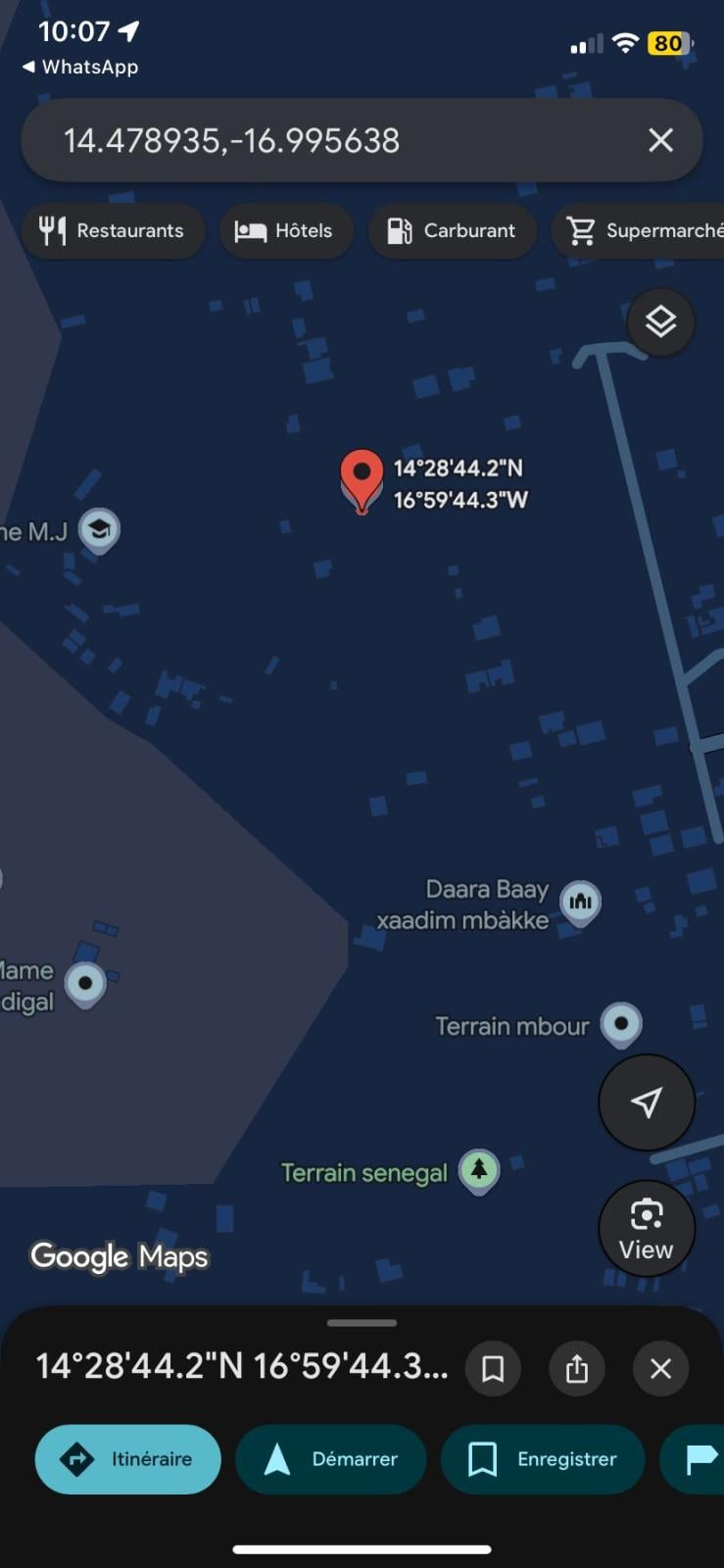
Task: Open the Terrain senegal park marker
Action: (479, 1169)
